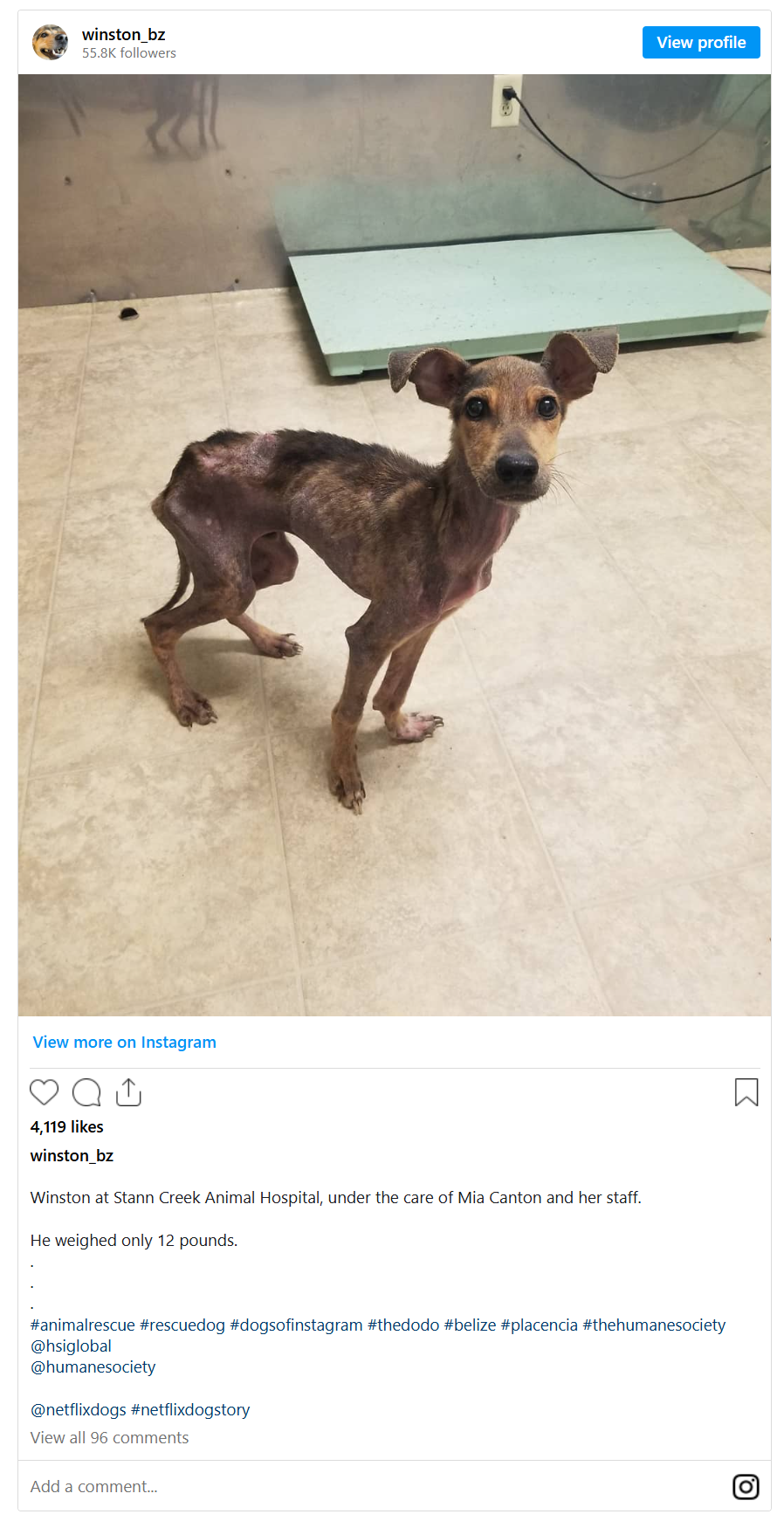Image resolution: width=784 pixels, height=1528 pixels.
Task: Open @netflixdogs mention
Action: click(79, 1409)
